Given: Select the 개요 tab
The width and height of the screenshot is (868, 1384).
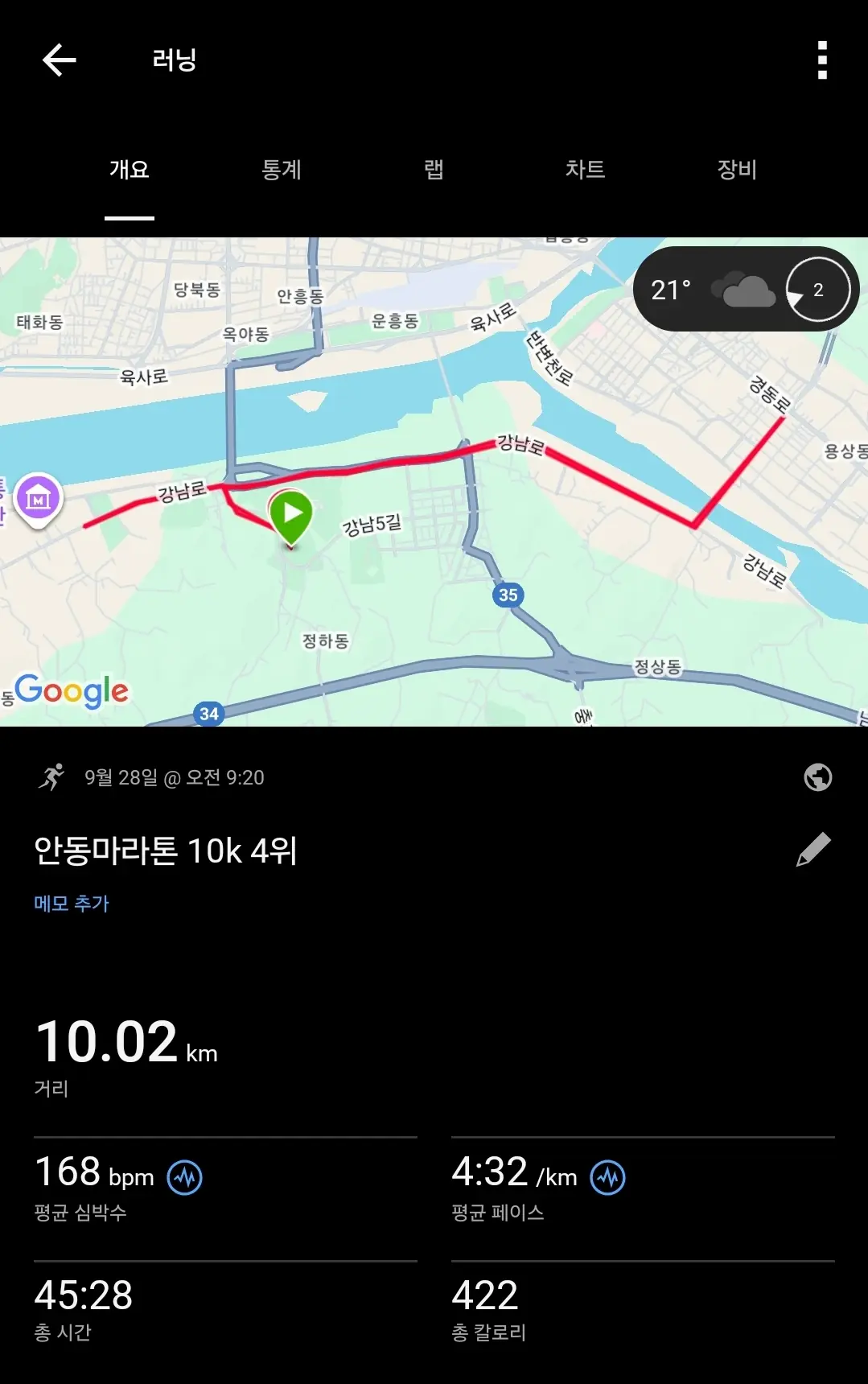Looking at the screenshot, I should coord(130,170).
